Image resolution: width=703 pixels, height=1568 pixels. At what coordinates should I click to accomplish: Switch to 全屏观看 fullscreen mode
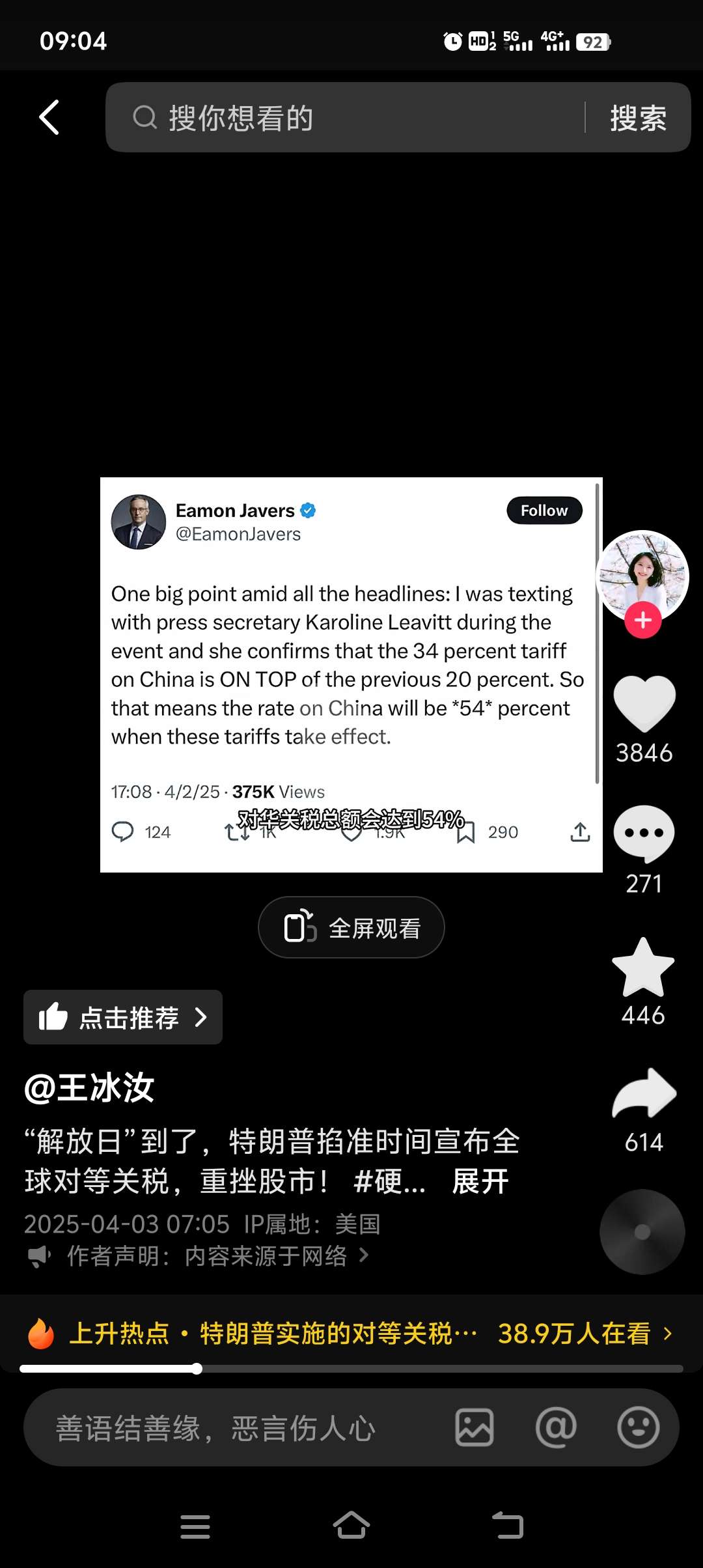[351, 927]
